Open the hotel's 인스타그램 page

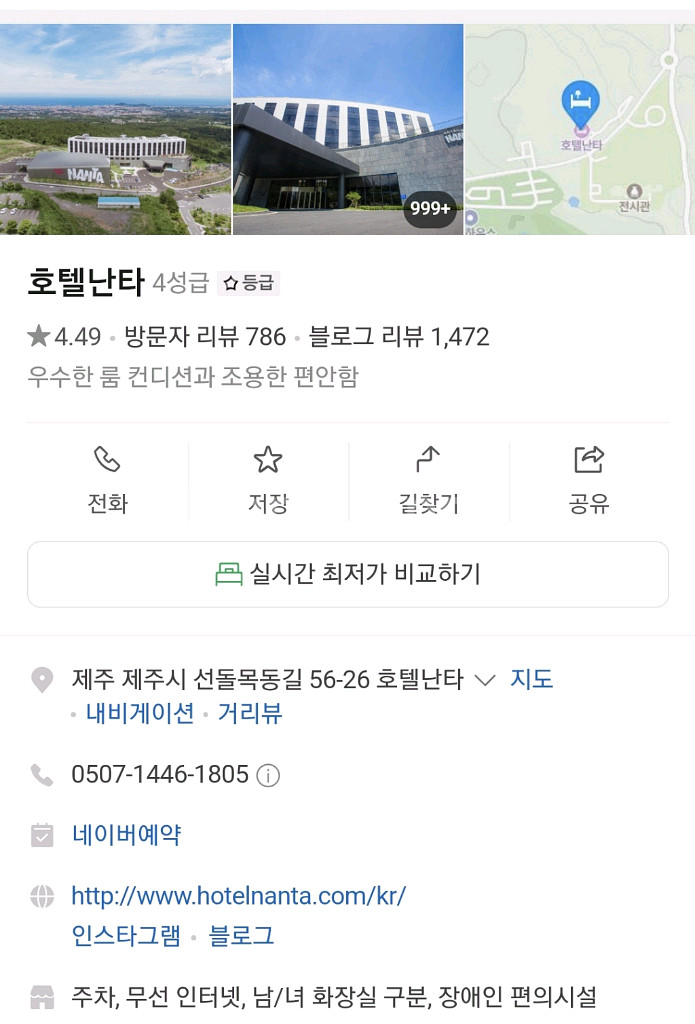(x=126, y=936)
